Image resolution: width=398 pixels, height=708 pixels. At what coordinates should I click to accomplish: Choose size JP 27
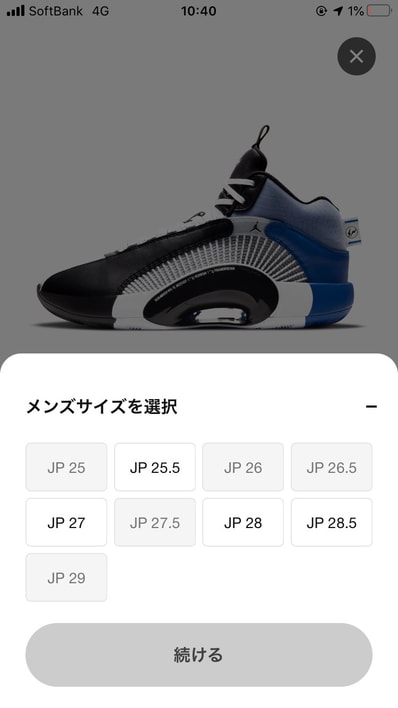pyautogui.click(x=66, y=522)
